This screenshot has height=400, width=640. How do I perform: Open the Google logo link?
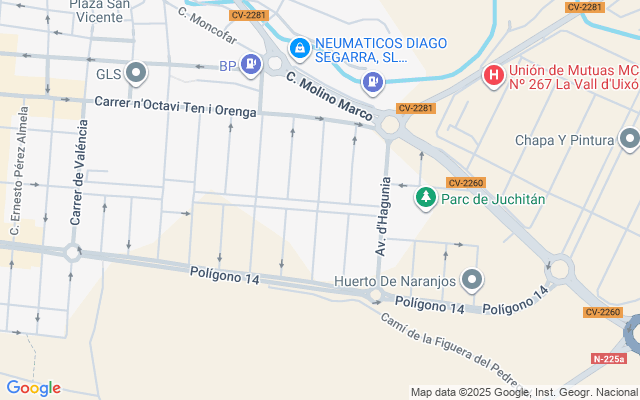(33, 388)
